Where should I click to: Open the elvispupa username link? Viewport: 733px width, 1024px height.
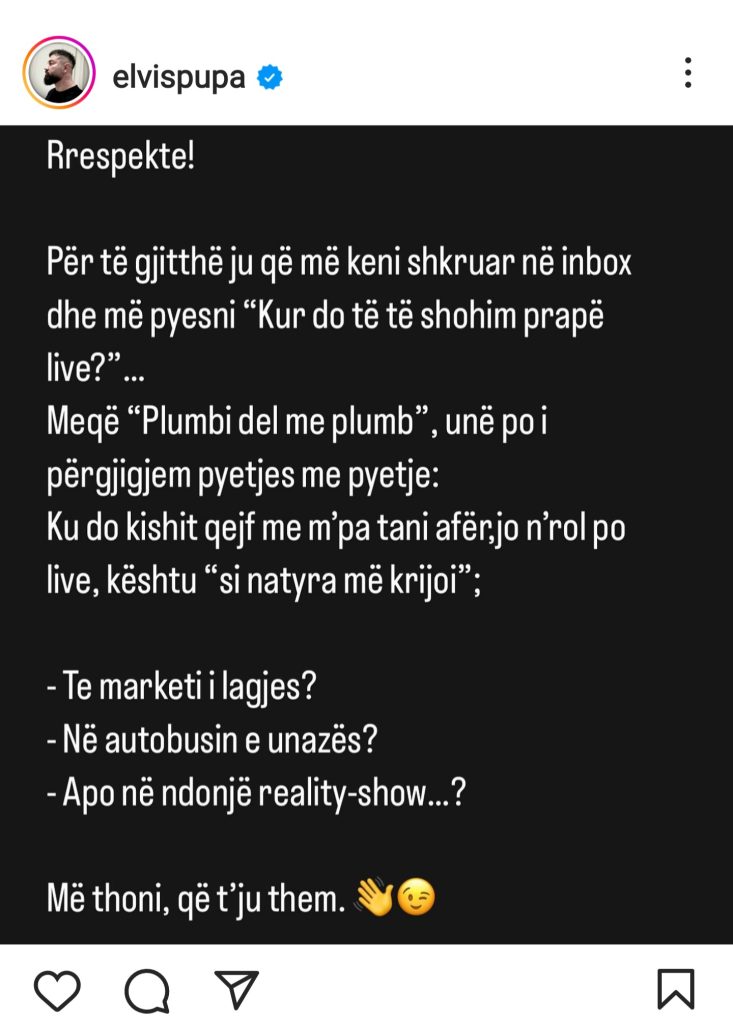point(179,75)
